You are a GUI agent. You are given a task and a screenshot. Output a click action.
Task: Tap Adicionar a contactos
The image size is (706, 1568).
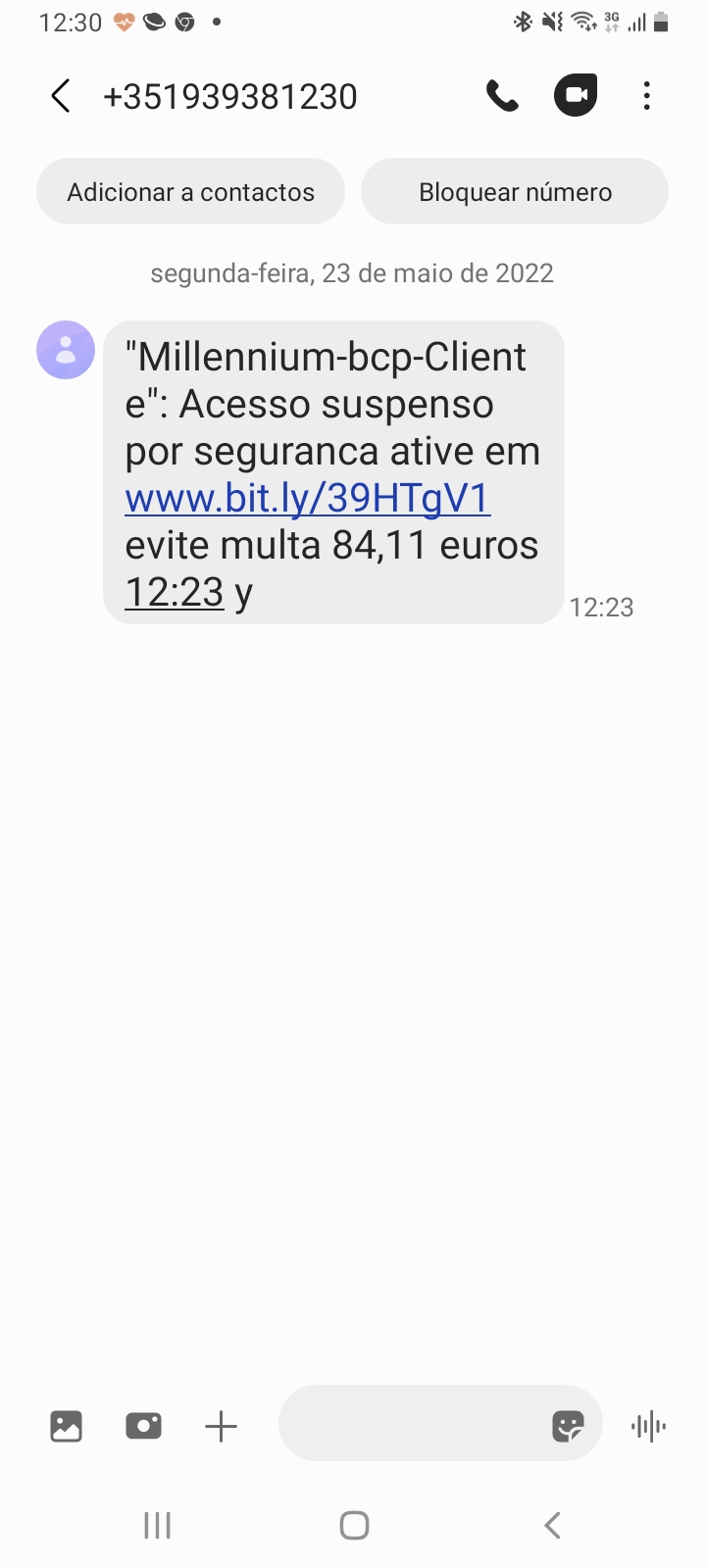point(190,191)
